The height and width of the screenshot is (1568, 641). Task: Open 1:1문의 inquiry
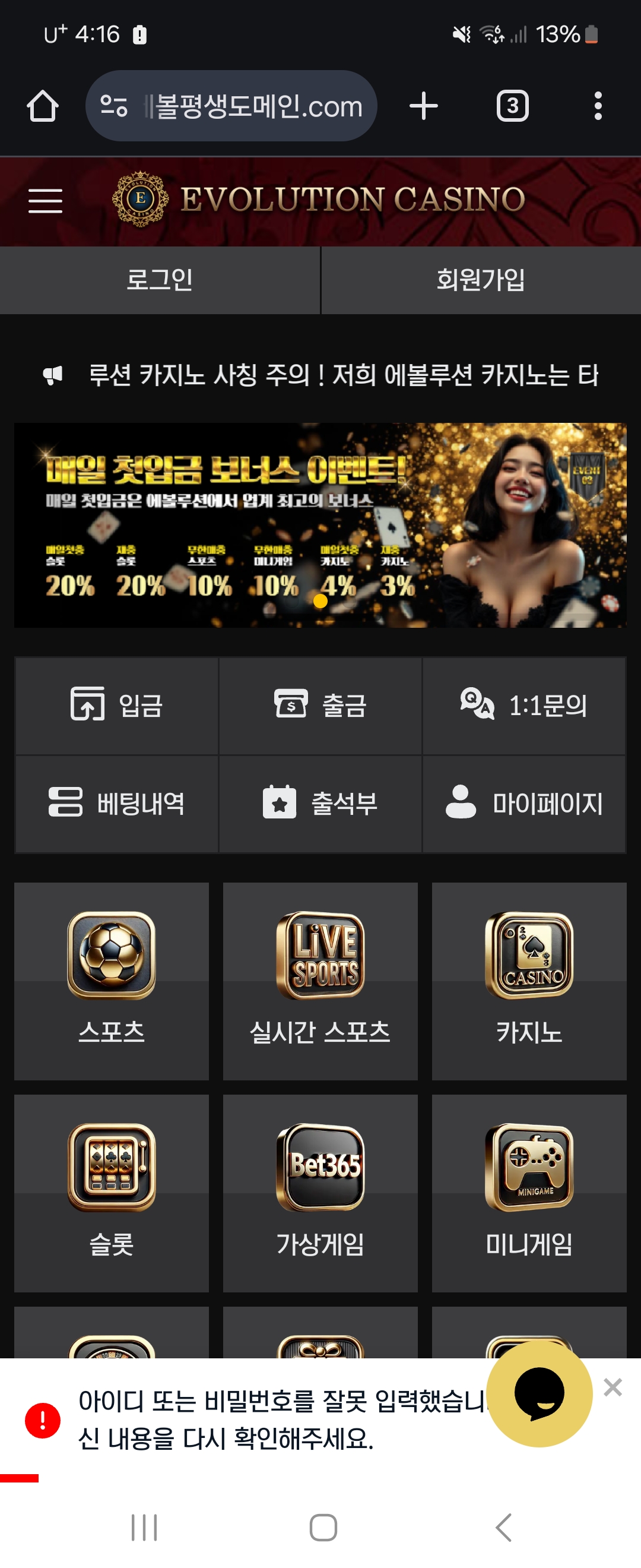tap(523, 705)
